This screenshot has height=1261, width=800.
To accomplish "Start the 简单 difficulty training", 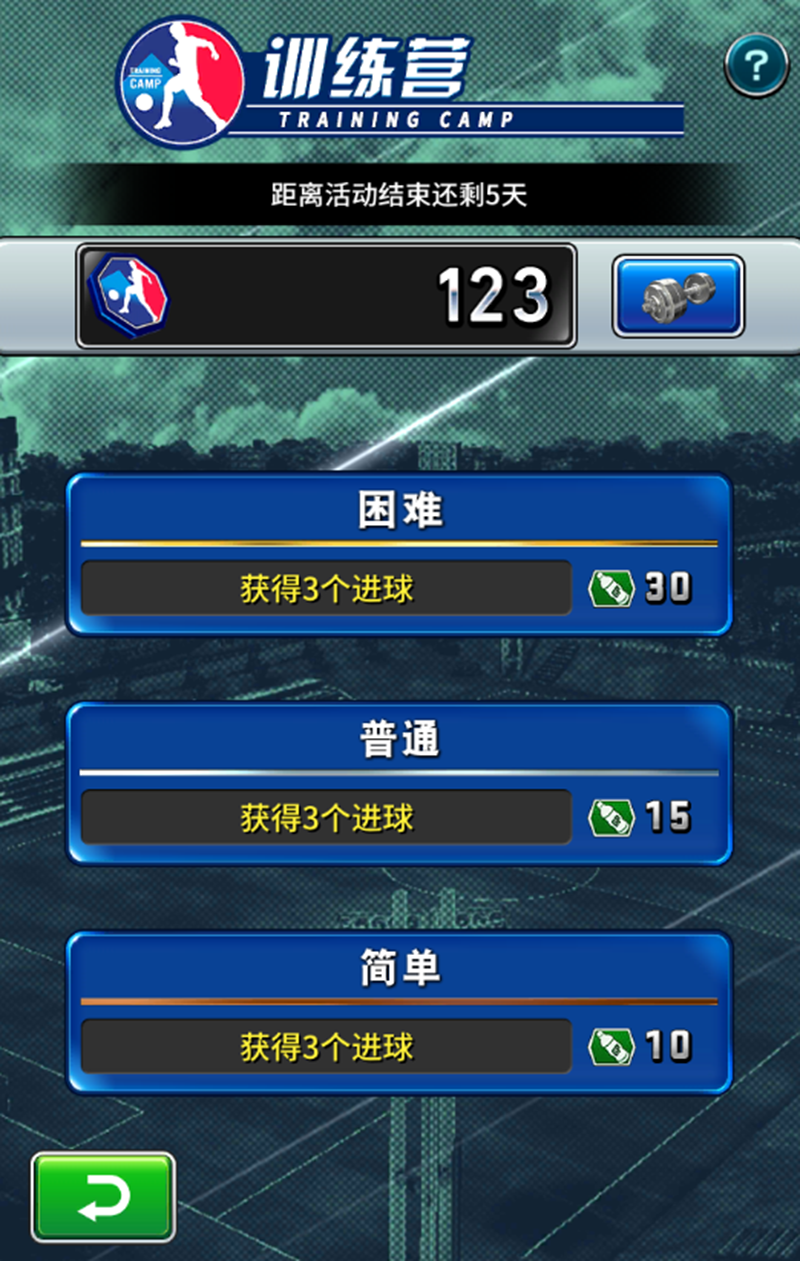I will pyautogui.click(x=399, y=1012).
